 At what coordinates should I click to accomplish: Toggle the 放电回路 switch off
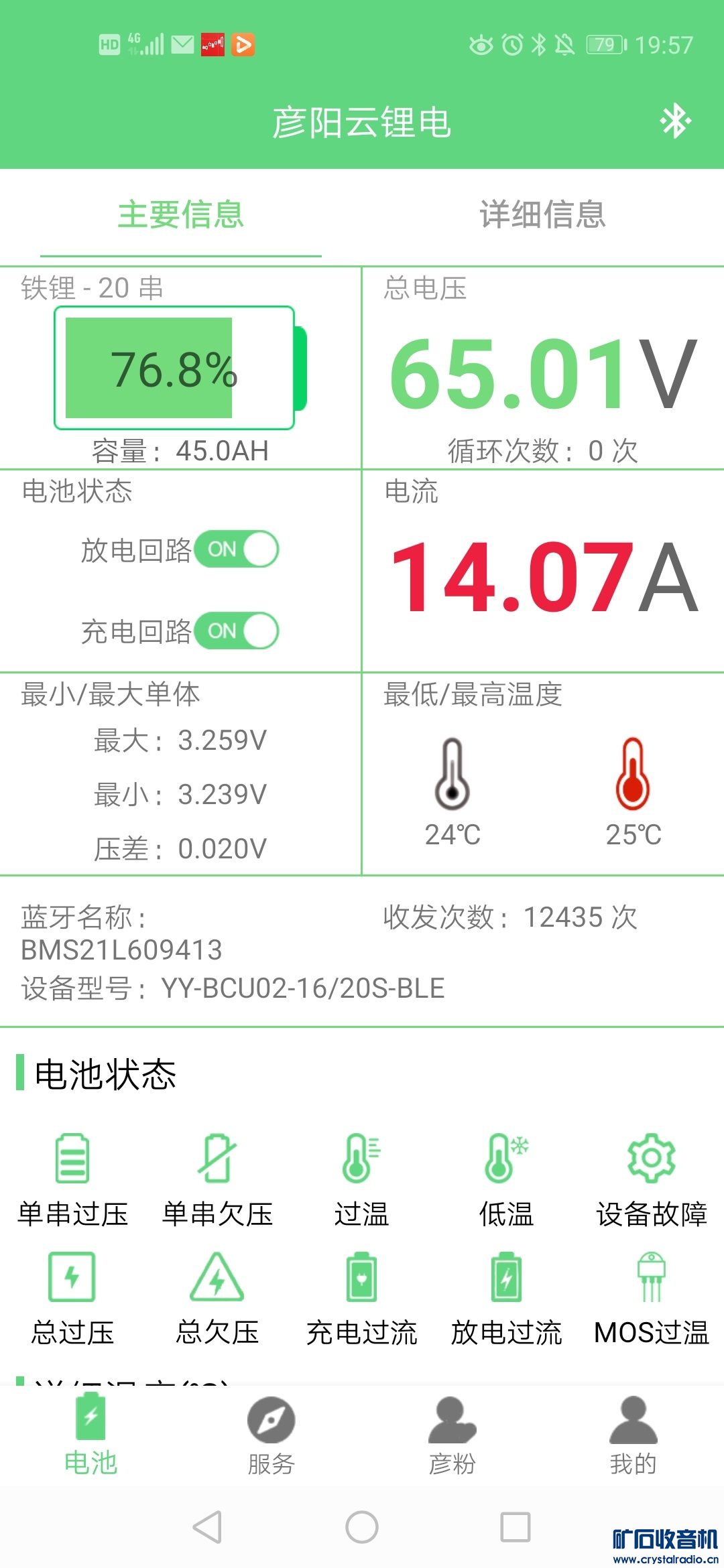click(x=237, y=549)
